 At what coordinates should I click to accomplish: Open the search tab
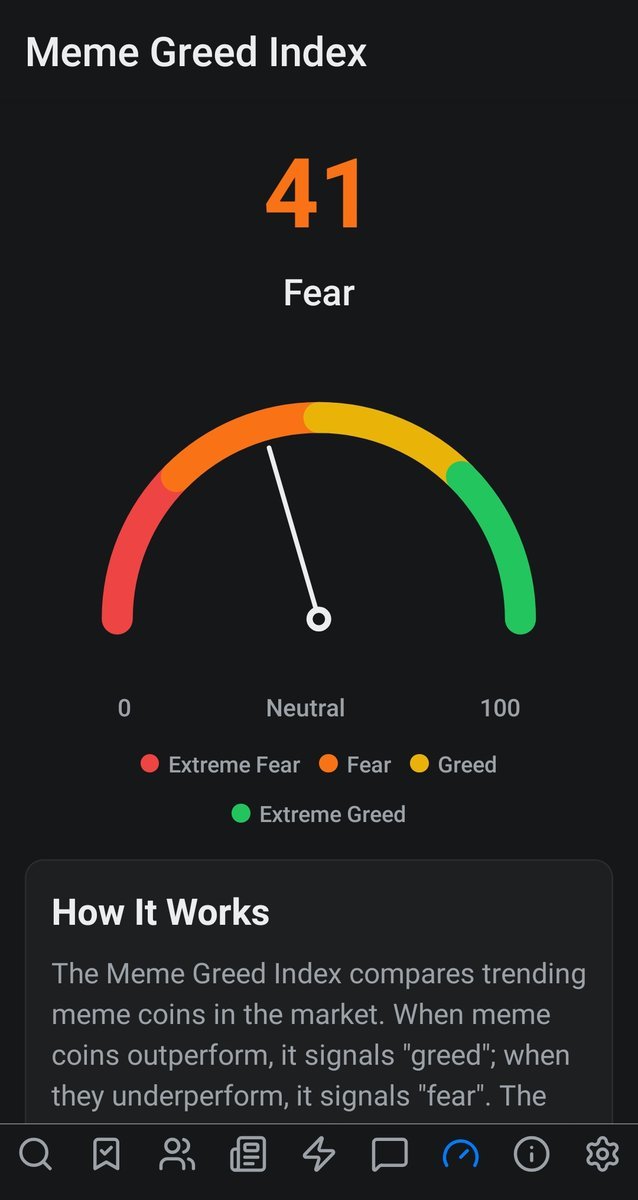click(35, 1155)
